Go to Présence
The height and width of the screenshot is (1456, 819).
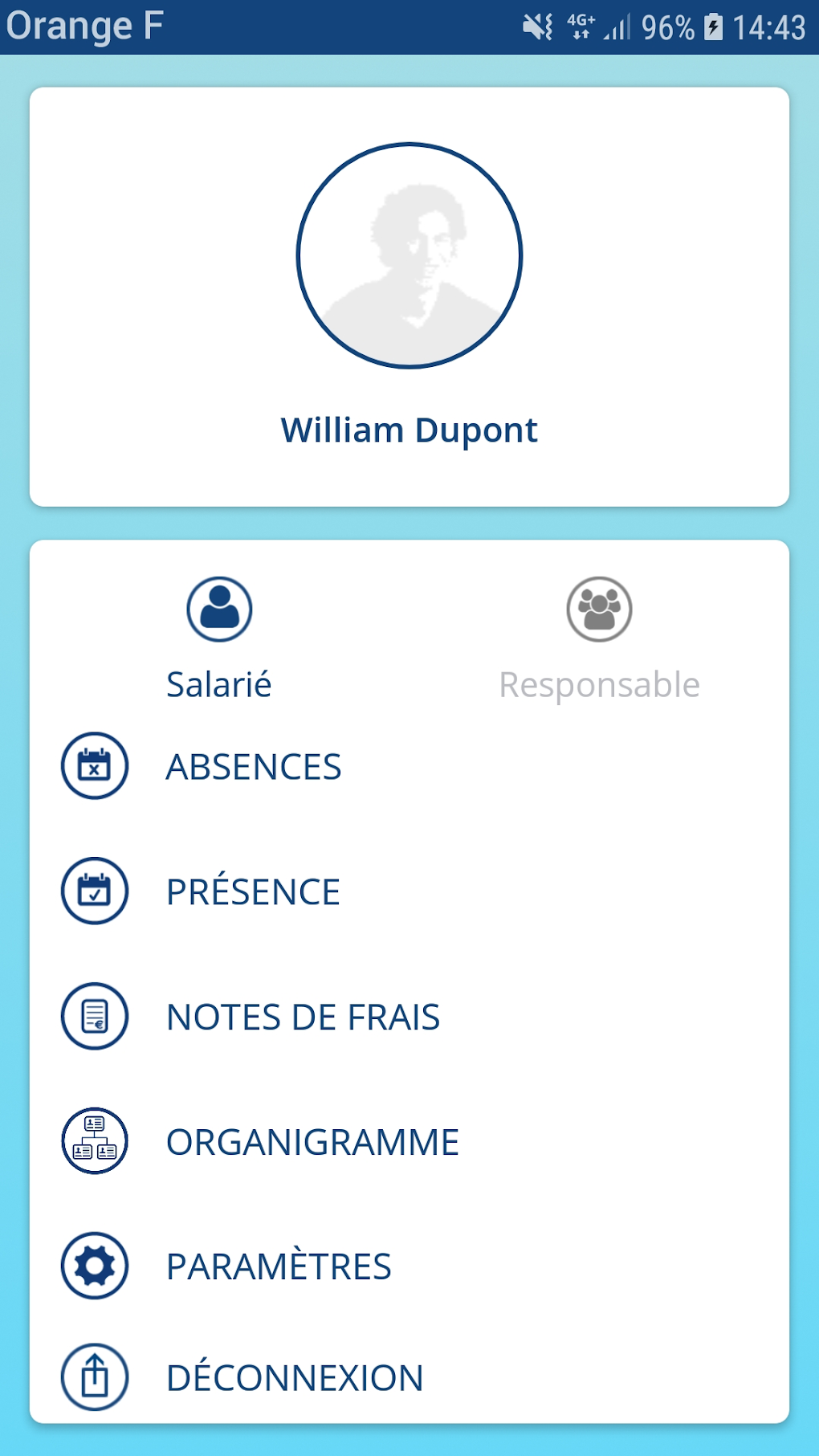[x=253, y=891]
